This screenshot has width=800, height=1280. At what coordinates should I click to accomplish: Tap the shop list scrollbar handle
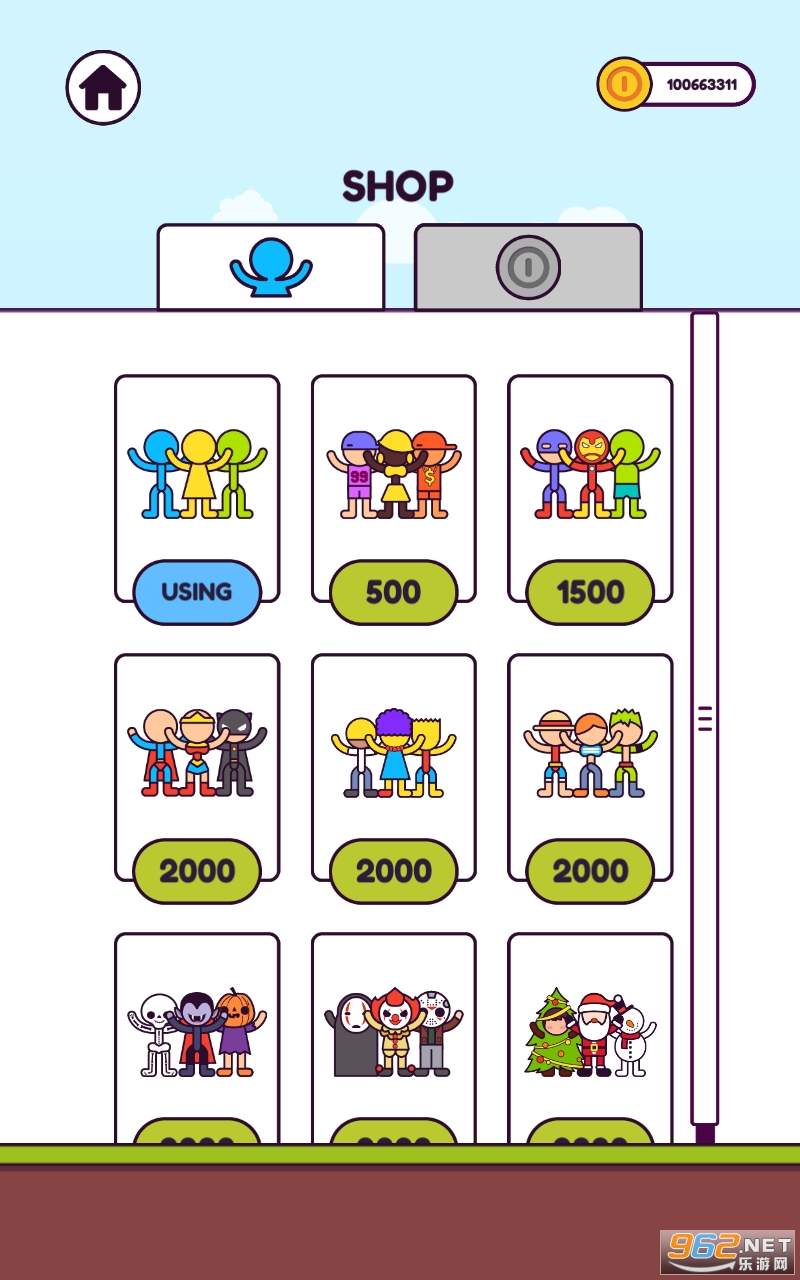pos(705,718)
